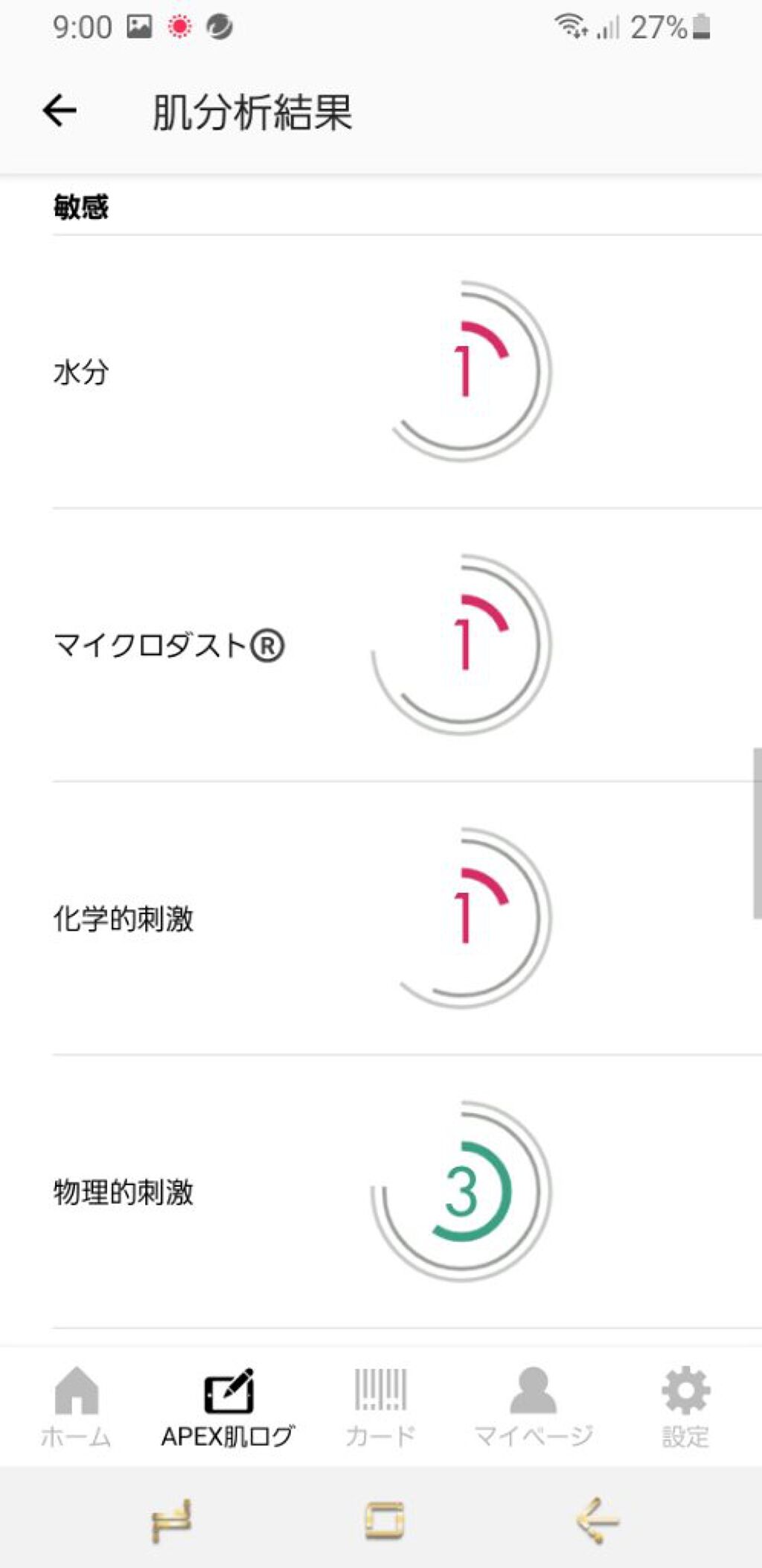Image resolution: width=762 pixels, height=1568 pixels.
Task: Open the 設定 tab
Action: (x=685, y=1406)
